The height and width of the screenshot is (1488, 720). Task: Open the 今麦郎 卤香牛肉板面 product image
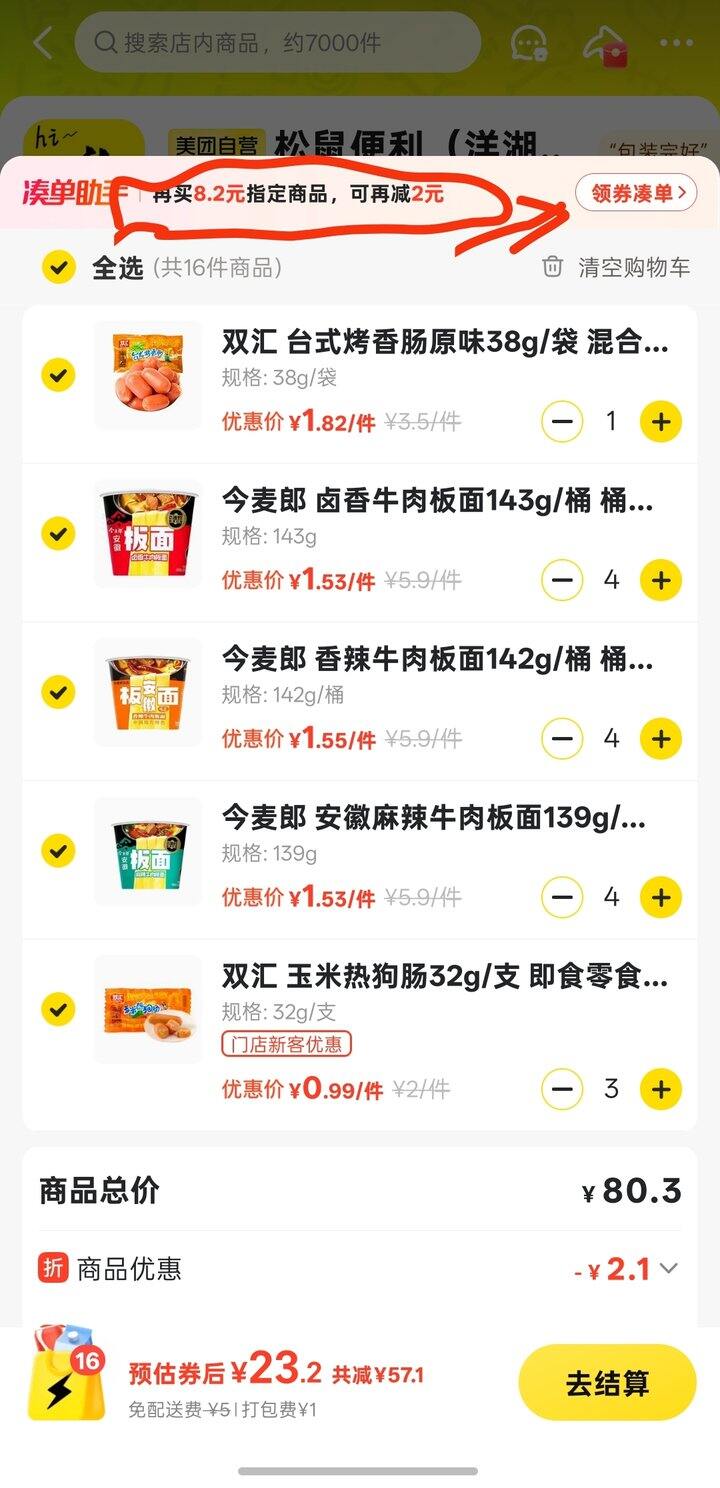[147, 534]
